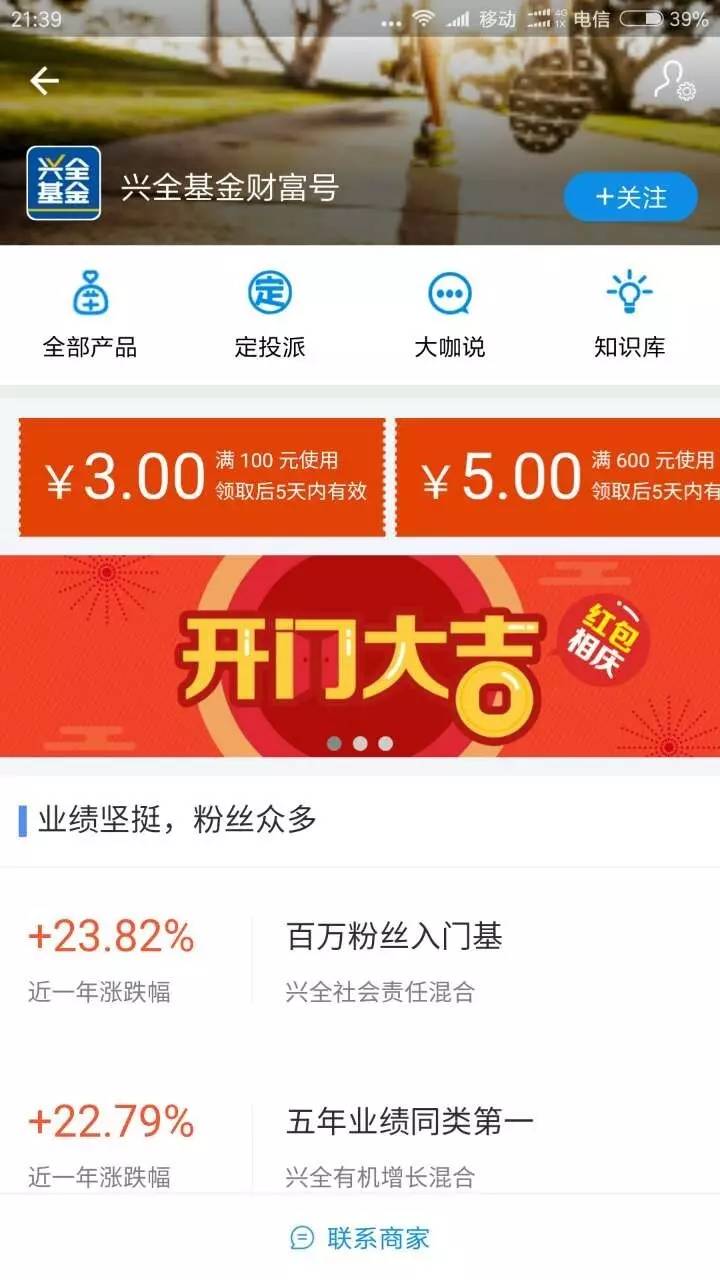Open 定投派 section
This screenshot has width=720, height=1280.
(270, 315)
